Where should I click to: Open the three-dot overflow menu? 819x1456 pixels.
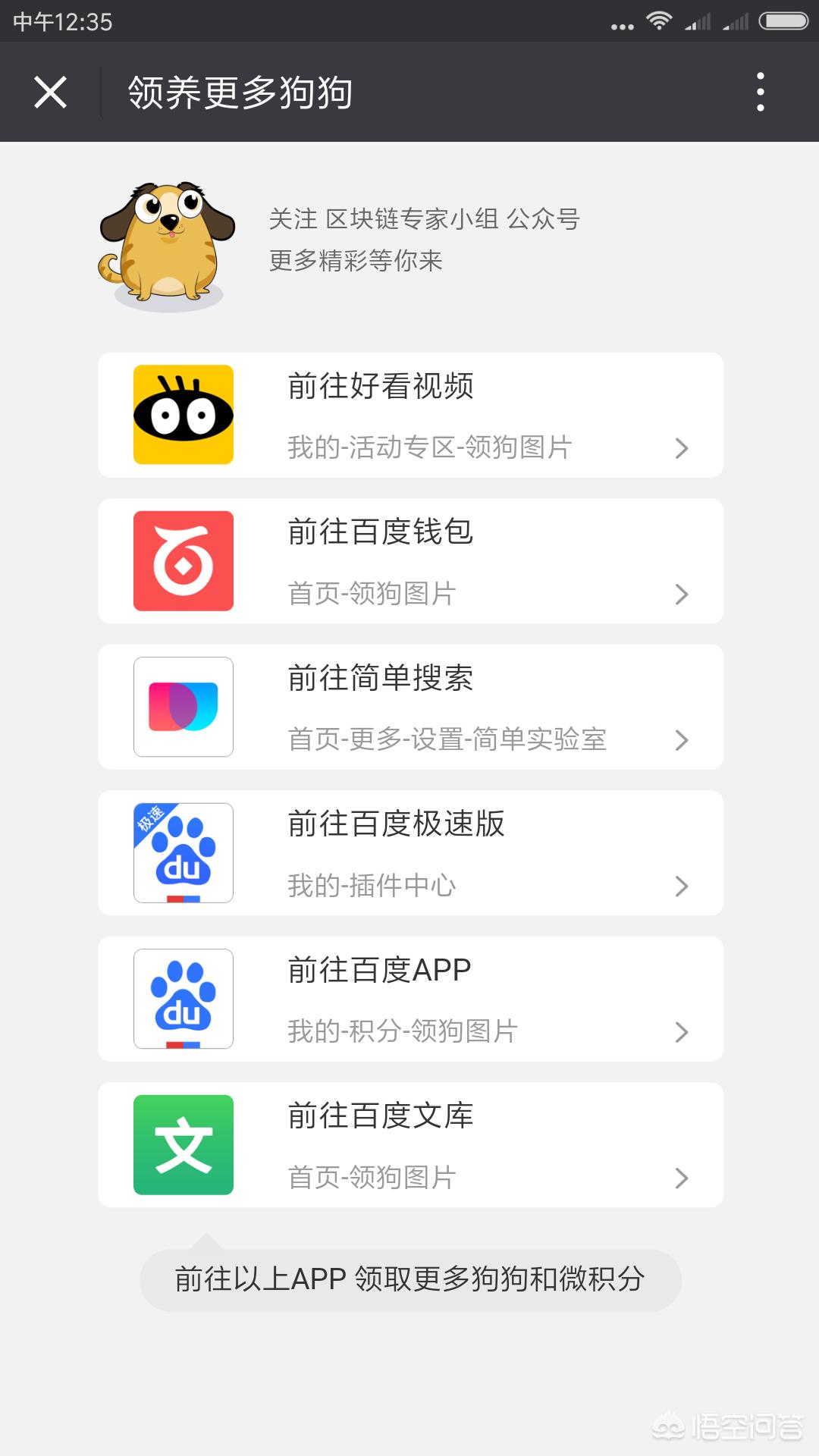point(760,93)
